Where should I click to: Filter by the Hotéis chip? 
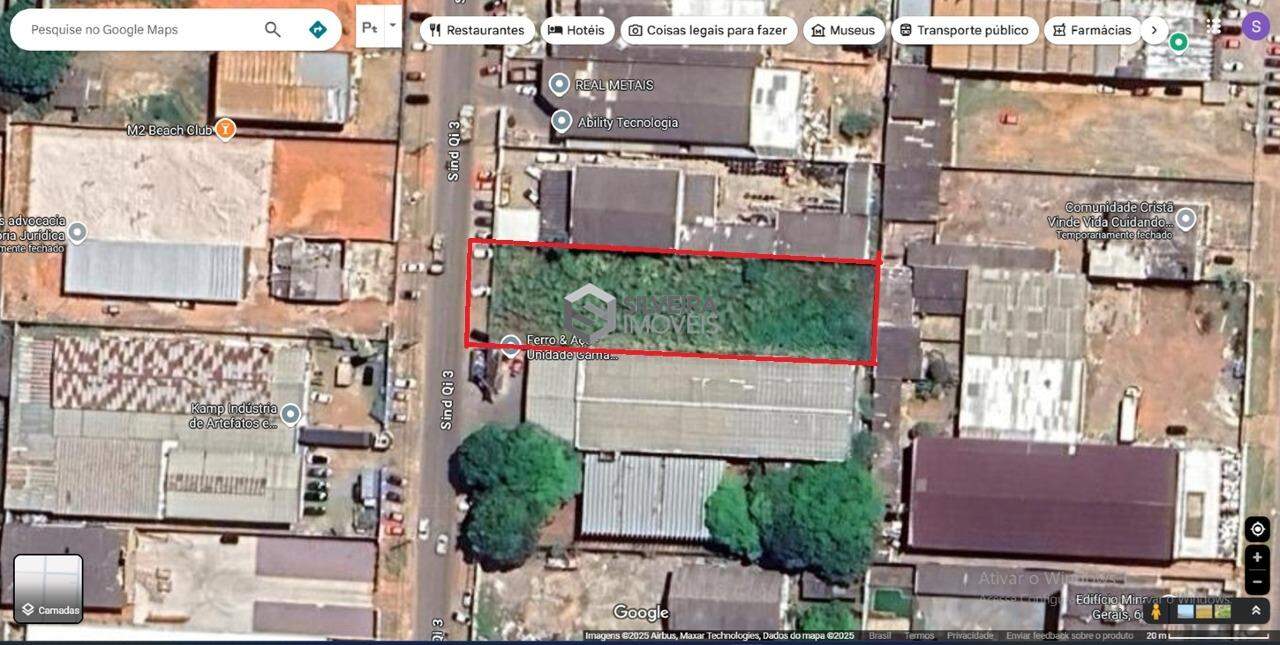pyautogui.click(x=577, y=30)
